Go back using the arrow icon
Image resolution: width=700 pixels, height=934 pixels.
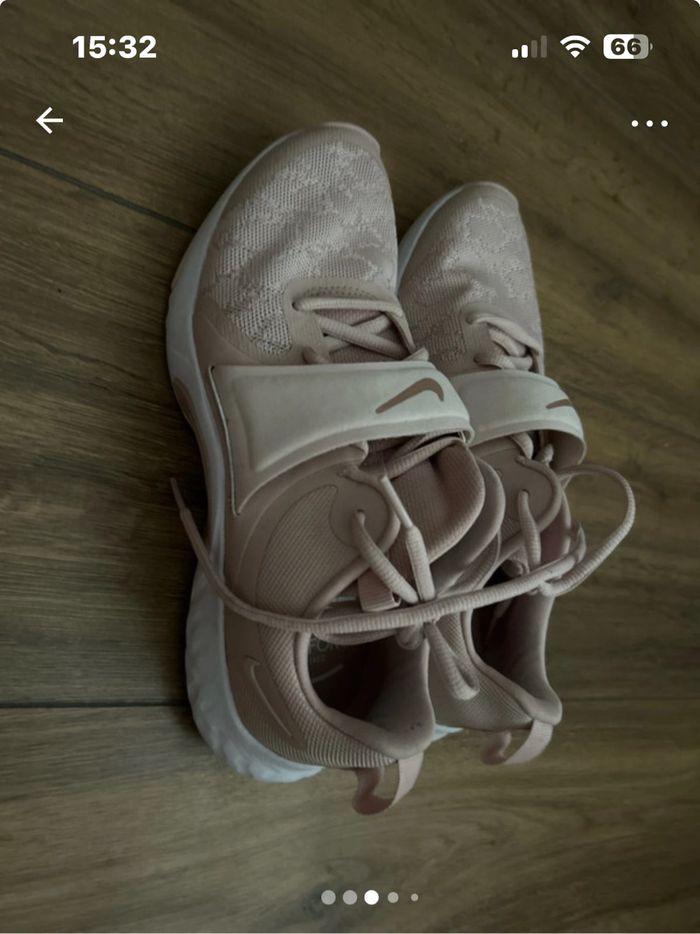click(49, 121)
